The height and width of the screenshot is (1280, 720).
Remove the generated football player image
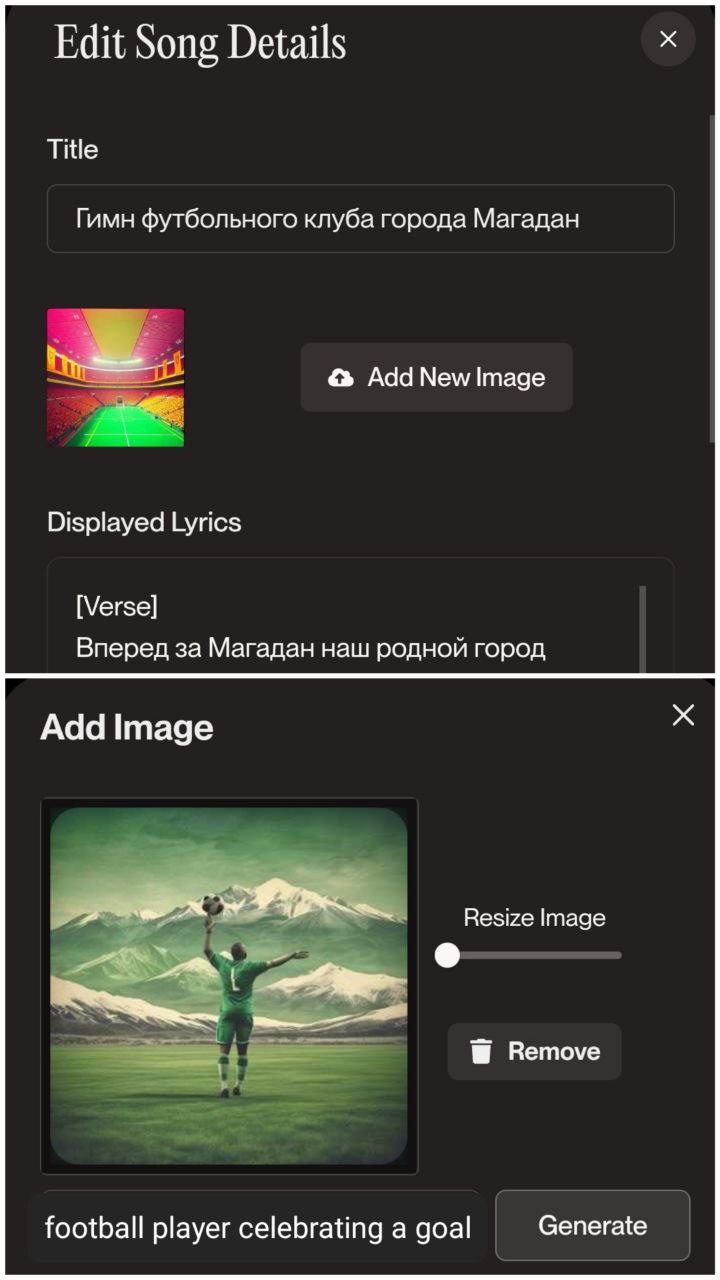click(534, 1051)
